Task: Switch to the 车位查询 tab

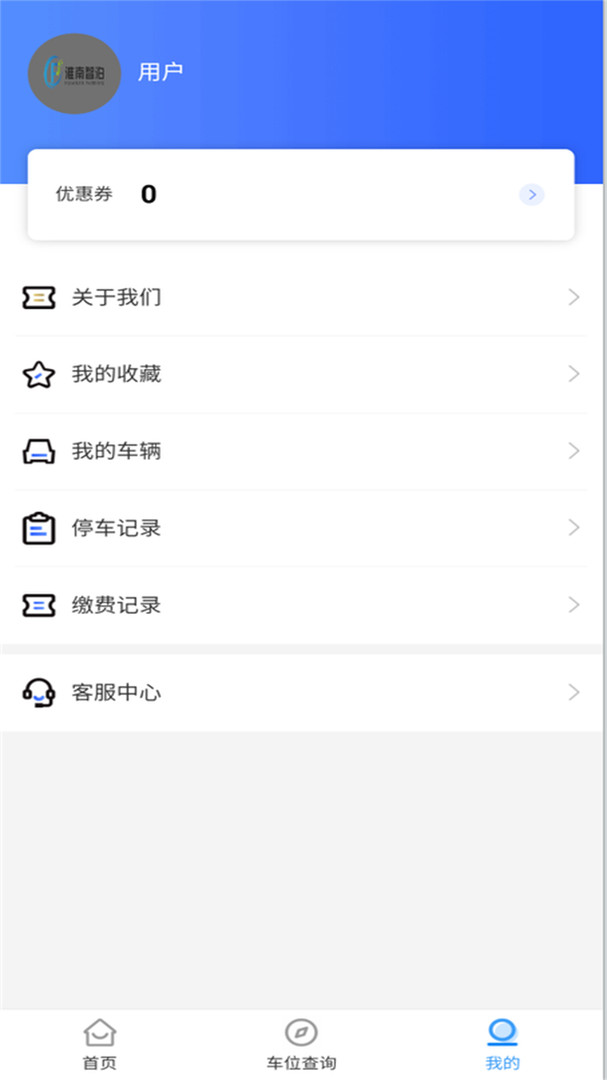Action: pos(301,1044)
